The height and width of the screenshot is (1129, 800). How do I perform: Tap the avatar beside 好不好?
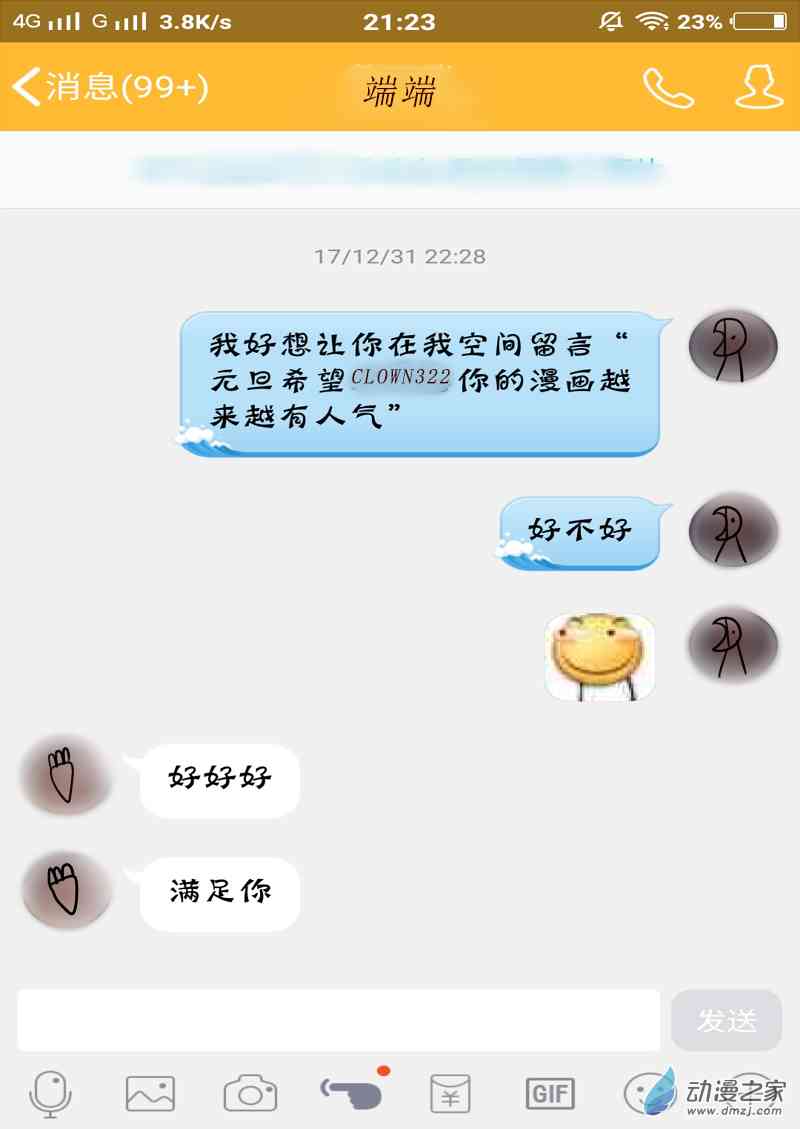click(x=733, y=530)
